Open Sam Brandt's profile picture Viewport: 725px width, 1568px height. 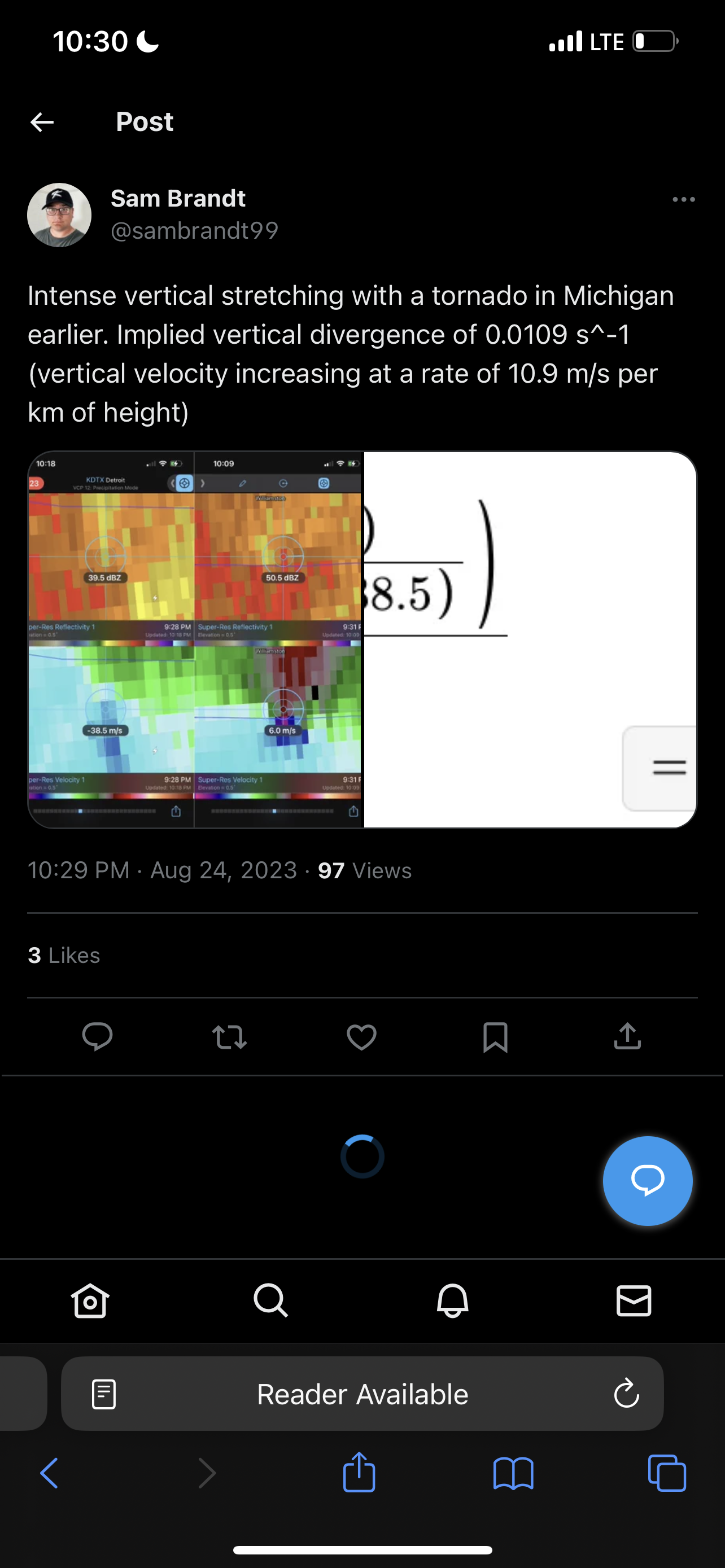59,215
